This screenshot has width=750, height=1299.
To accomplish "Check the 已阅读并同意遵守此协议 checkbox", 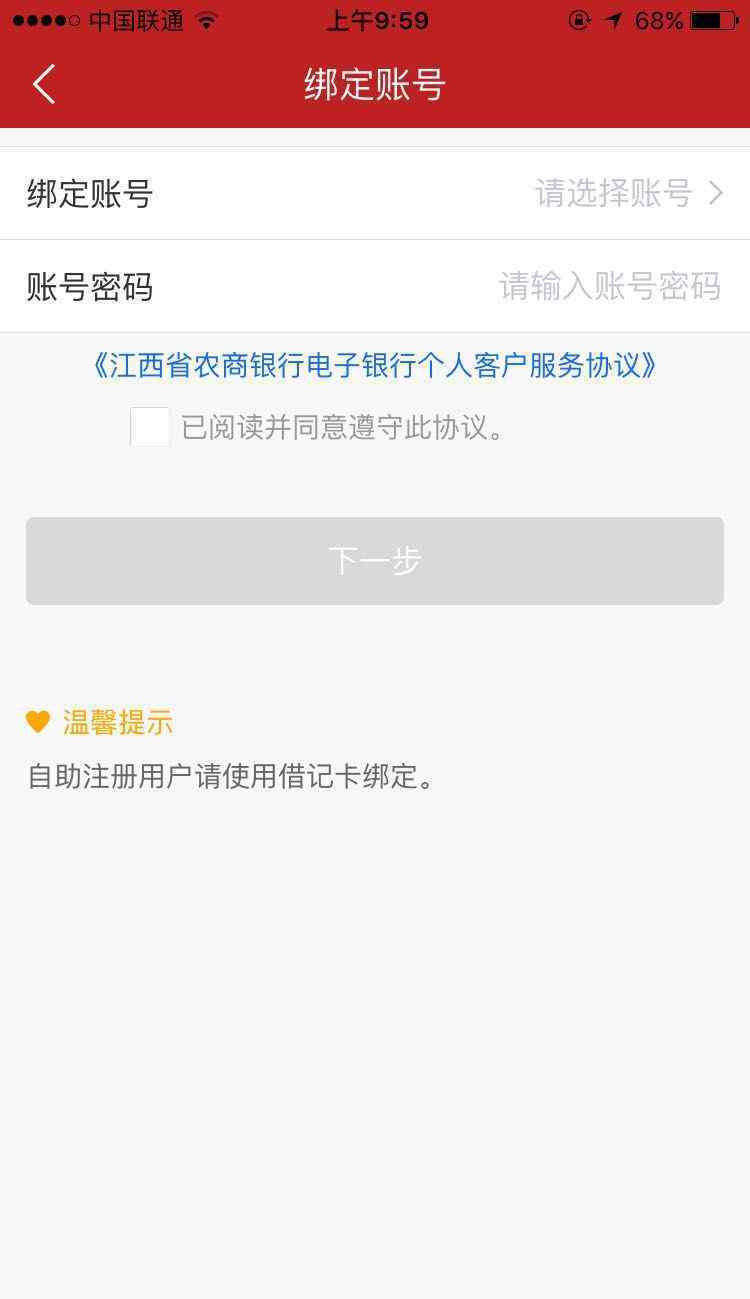I will (x=150, y=427).
